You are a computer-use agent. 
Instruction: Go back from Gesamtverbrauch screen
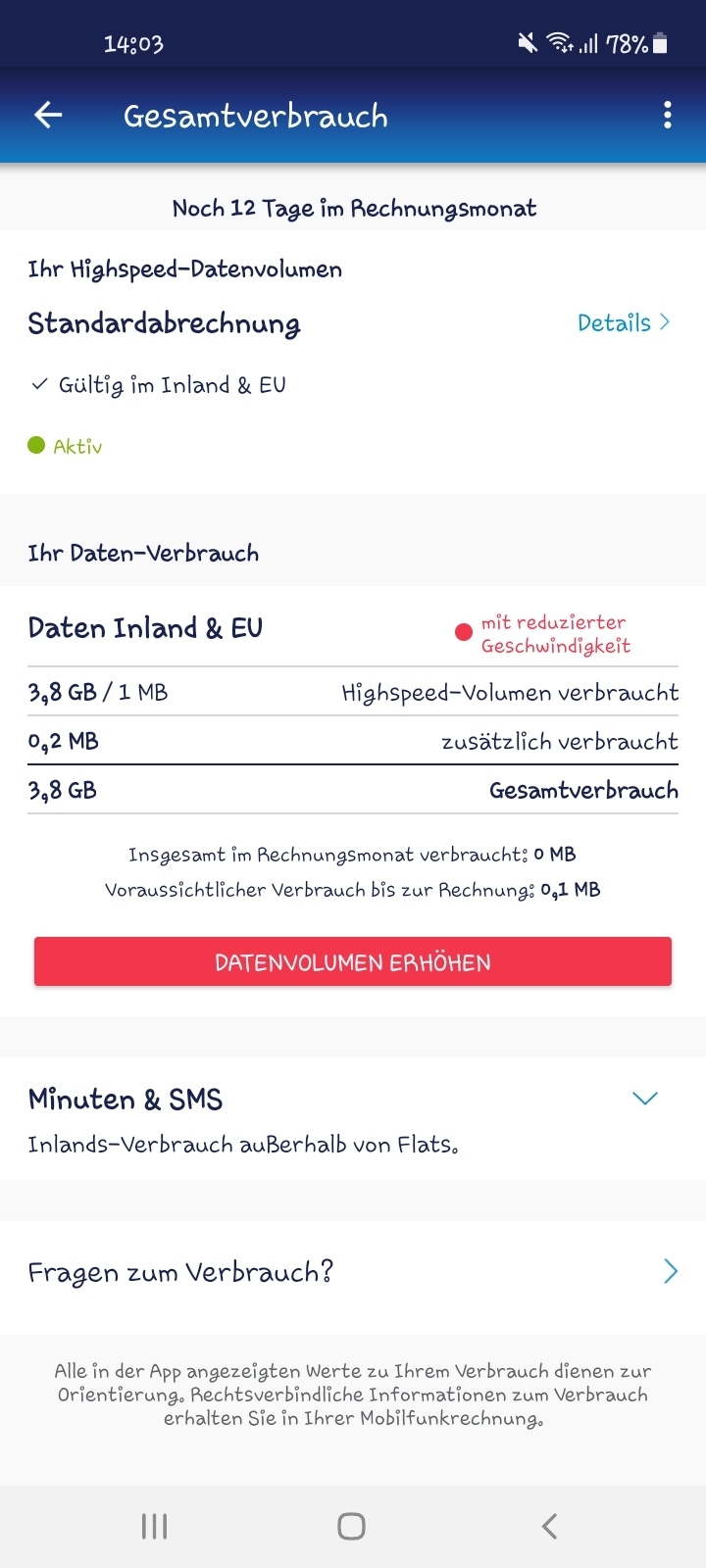[x=48, y=116]
